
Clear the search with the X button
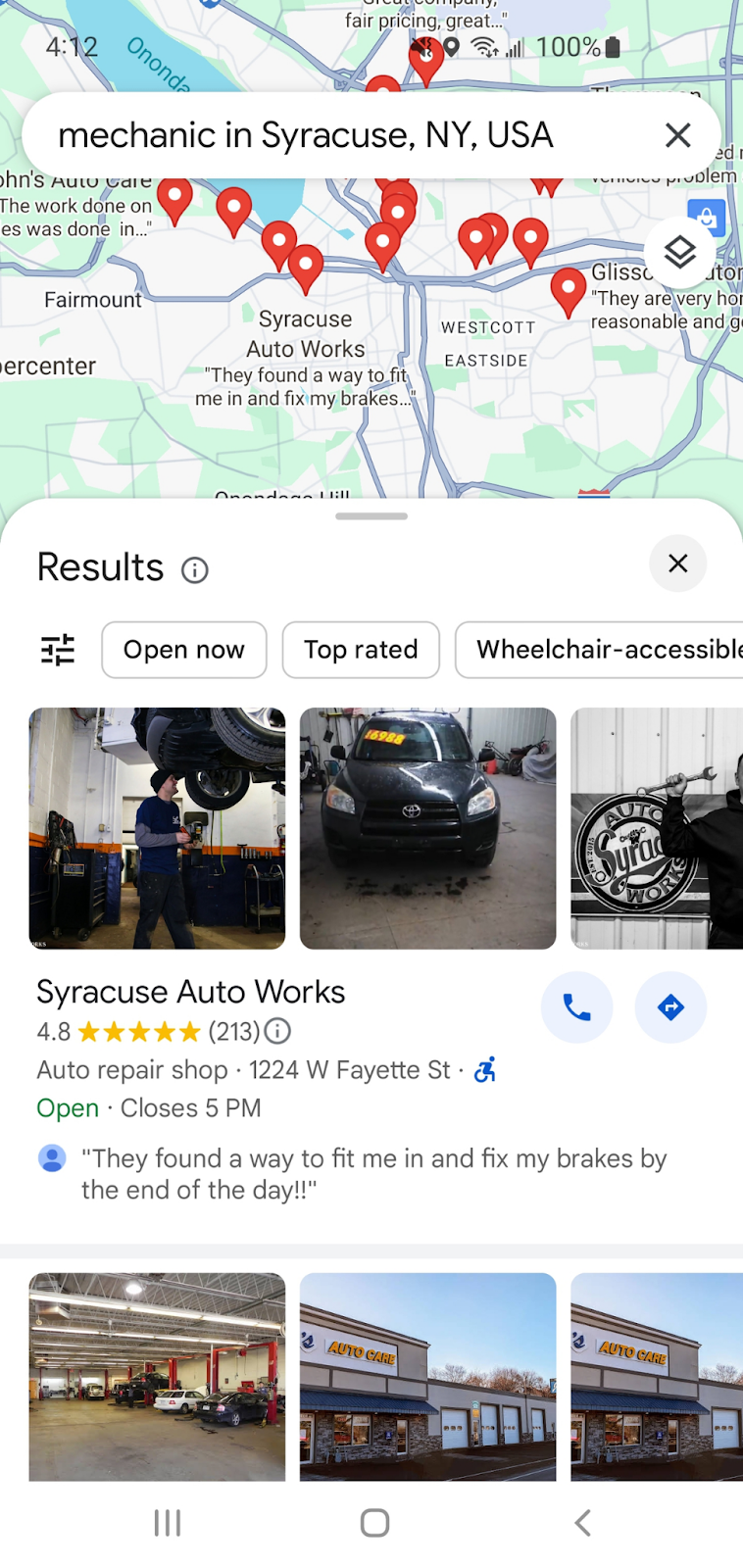pos(678,134)
